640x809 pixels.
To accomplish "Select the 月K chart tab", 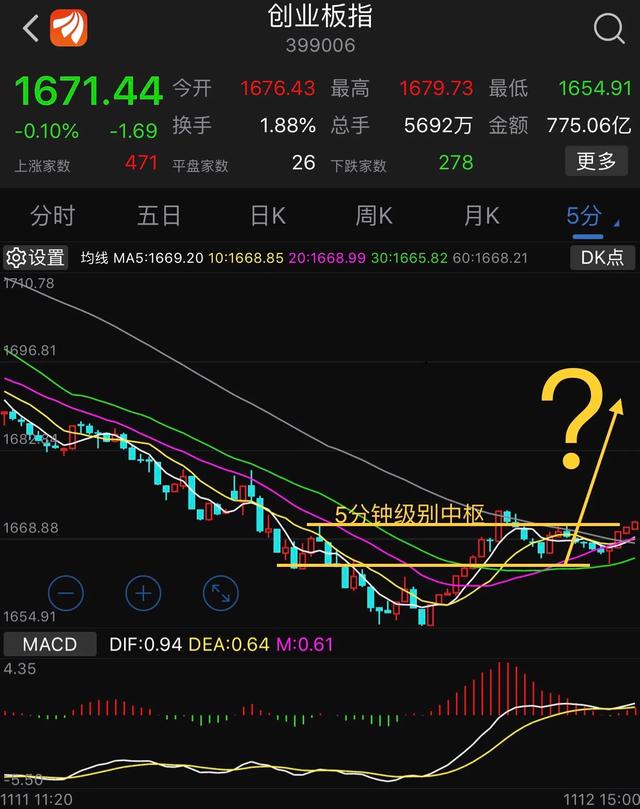I will [481, 216].
